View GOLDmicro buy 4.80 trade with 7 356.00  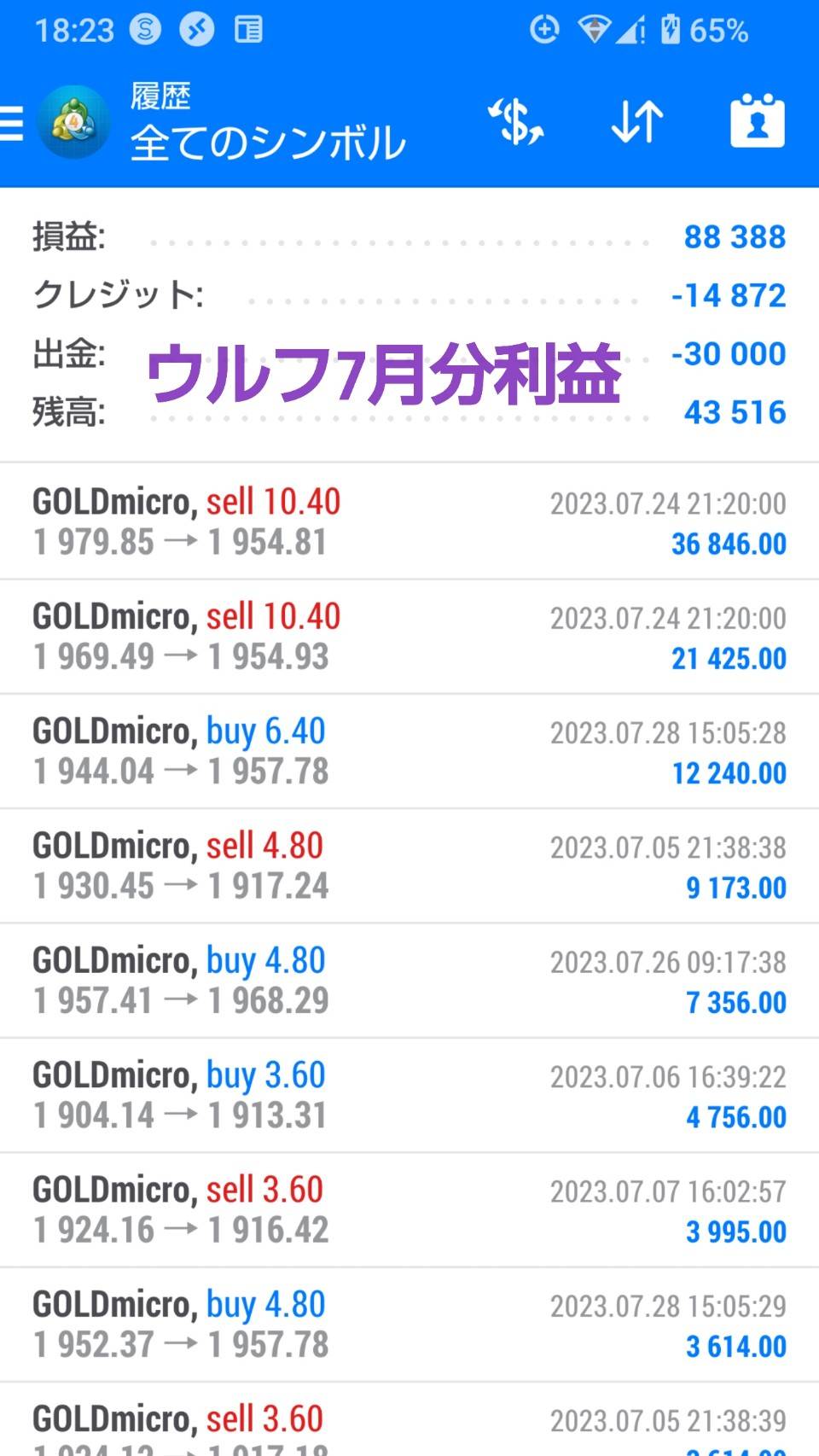click(x=409, y=981)
